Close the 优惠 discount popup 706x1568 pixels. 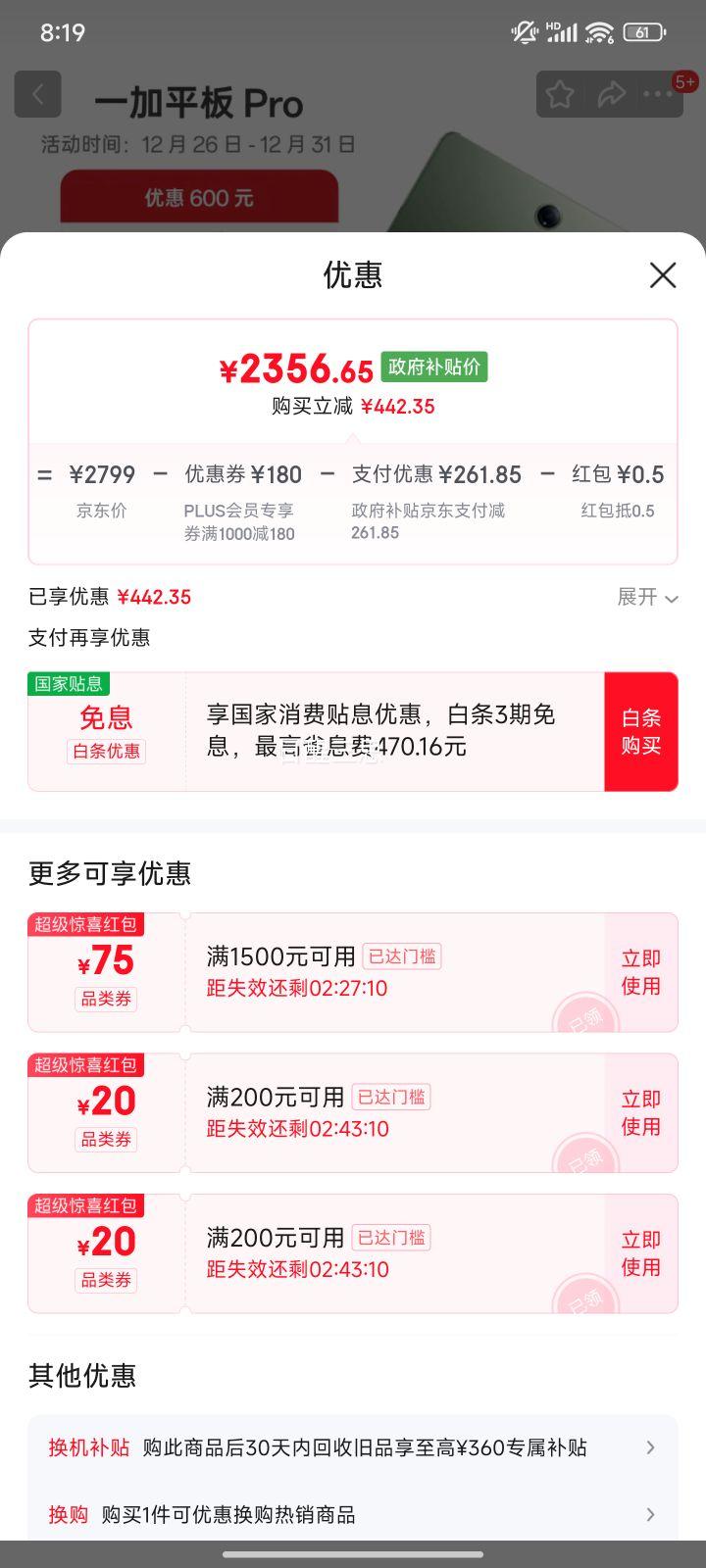click(663, 275)
